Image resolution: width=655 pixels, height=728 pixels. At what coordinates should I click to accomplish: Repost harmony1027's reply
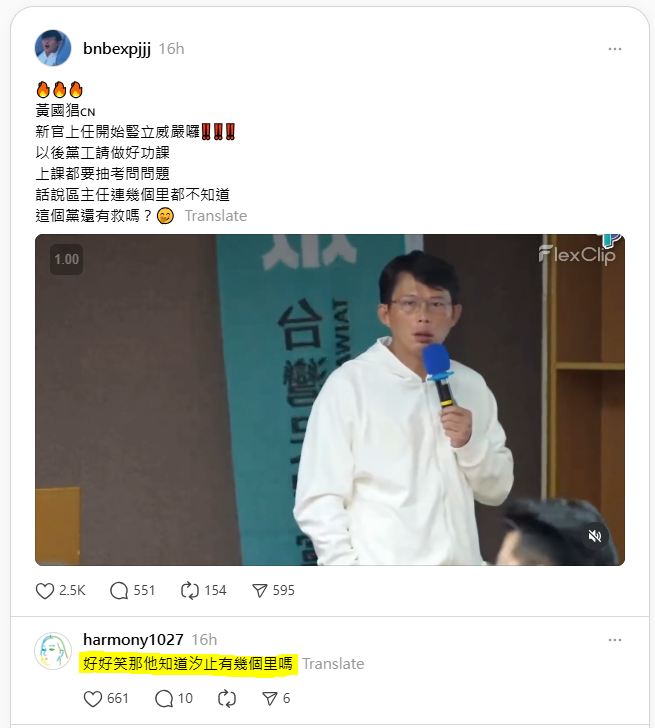click(226, 698)
